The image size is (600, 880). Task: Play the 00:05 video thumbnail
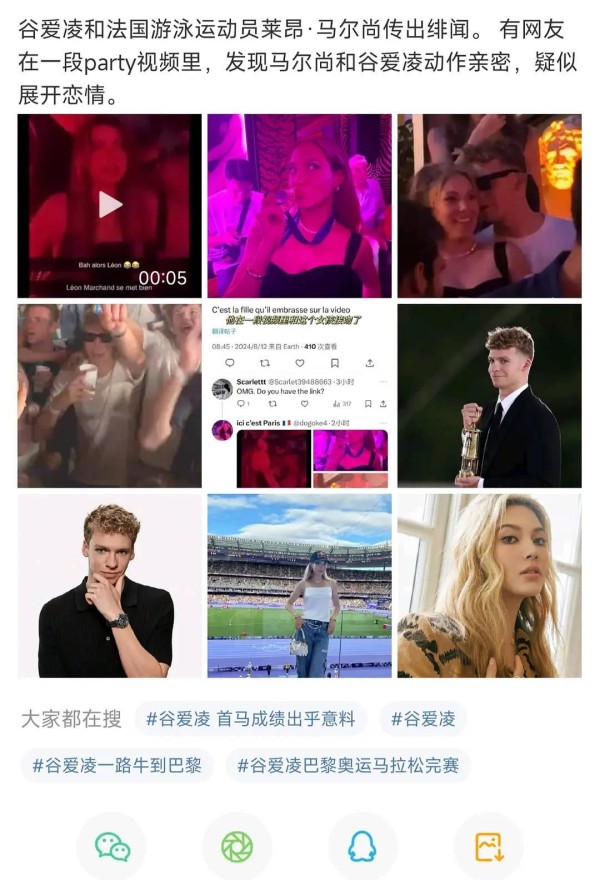coord(110,205)
